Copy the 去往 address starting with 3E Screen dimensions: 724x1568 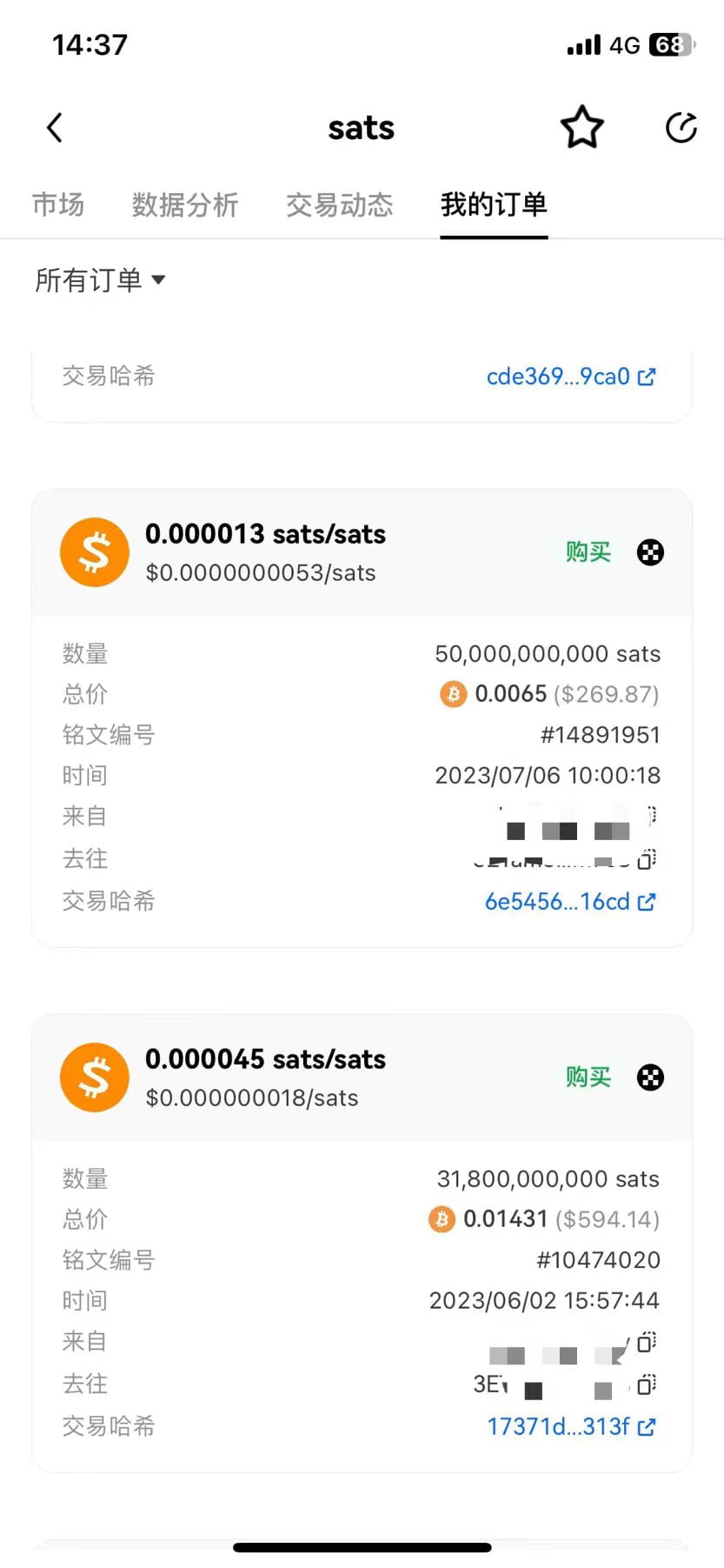click(647, 1385)
